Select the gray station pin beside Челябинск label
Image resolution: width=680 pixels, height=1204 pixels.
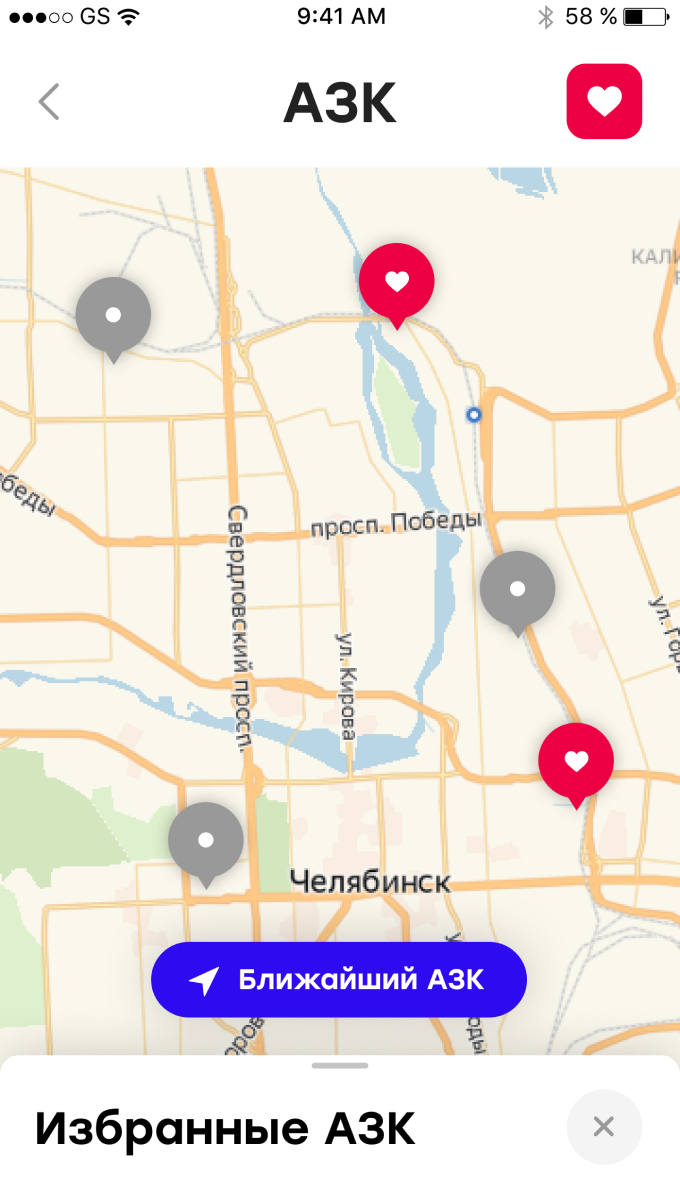click(x=206, y=840)
